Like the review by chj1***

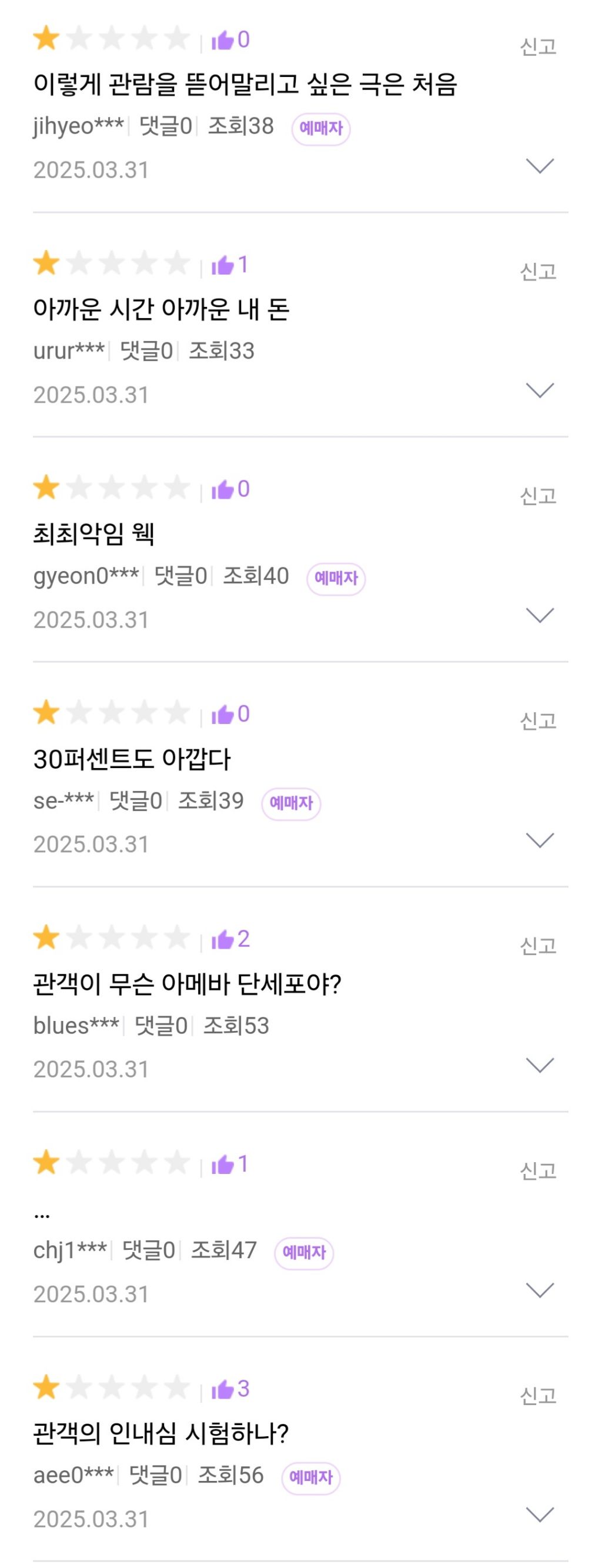(223, 1164)
